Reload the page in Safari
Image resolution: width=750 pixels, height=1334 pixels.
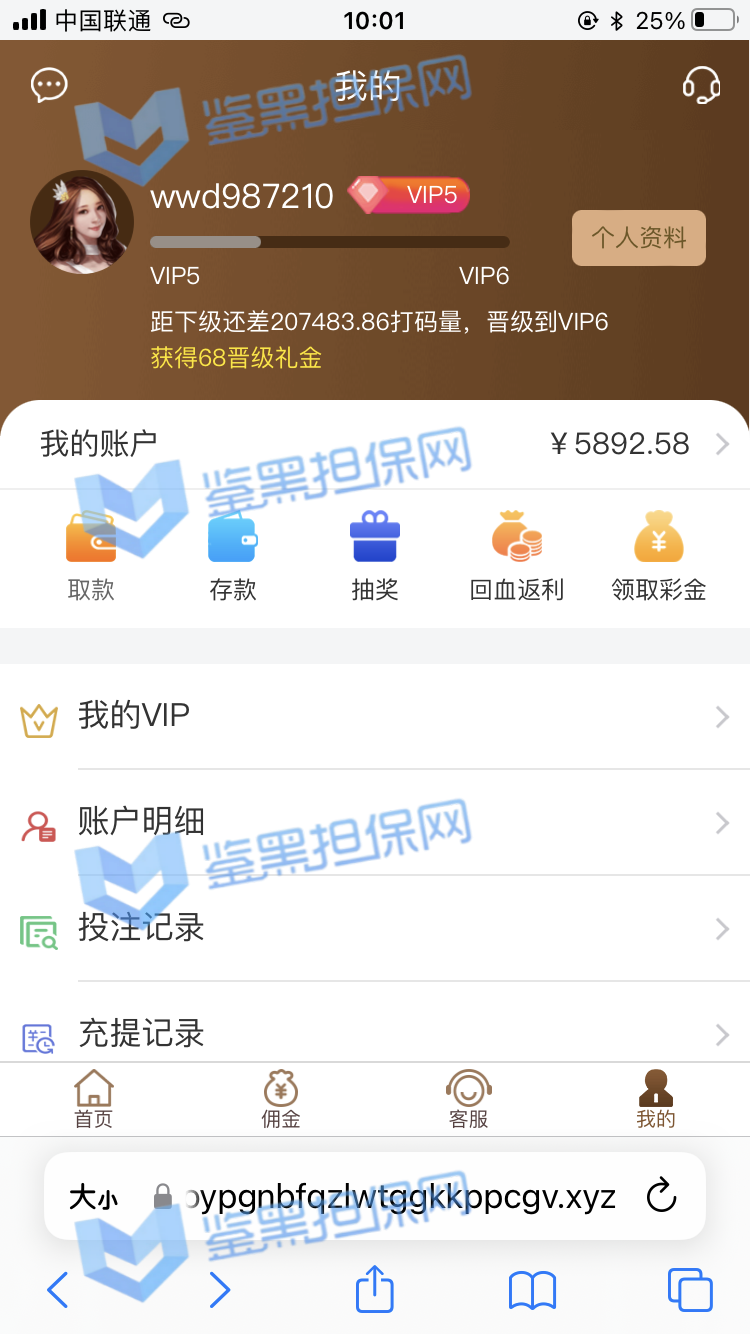point(661,1196)
